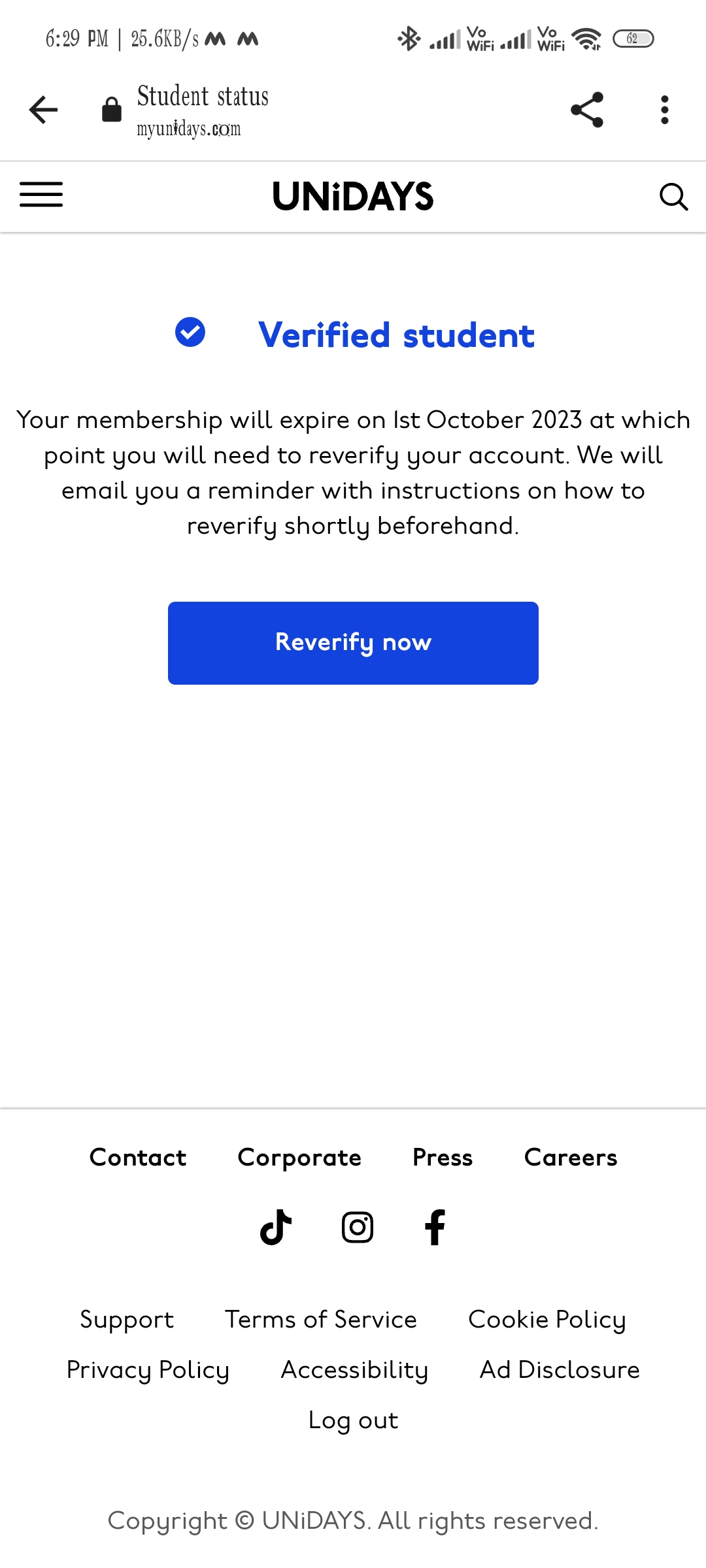Share this page
The image size is (706, 1568).
coord(586,109)
